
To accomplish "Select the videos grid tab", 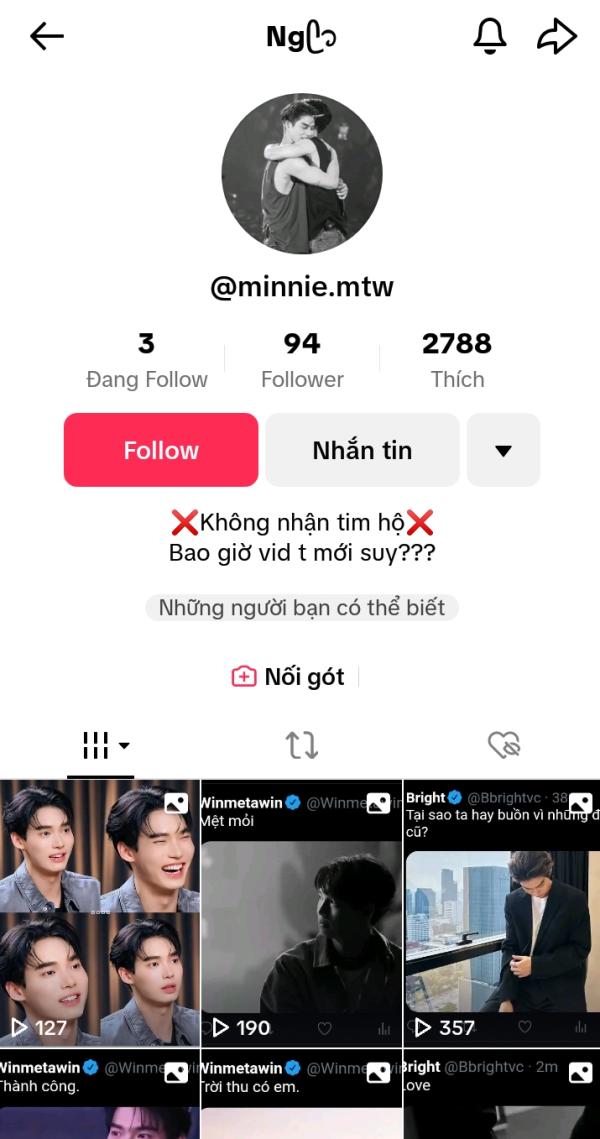I will pos(101,745).
